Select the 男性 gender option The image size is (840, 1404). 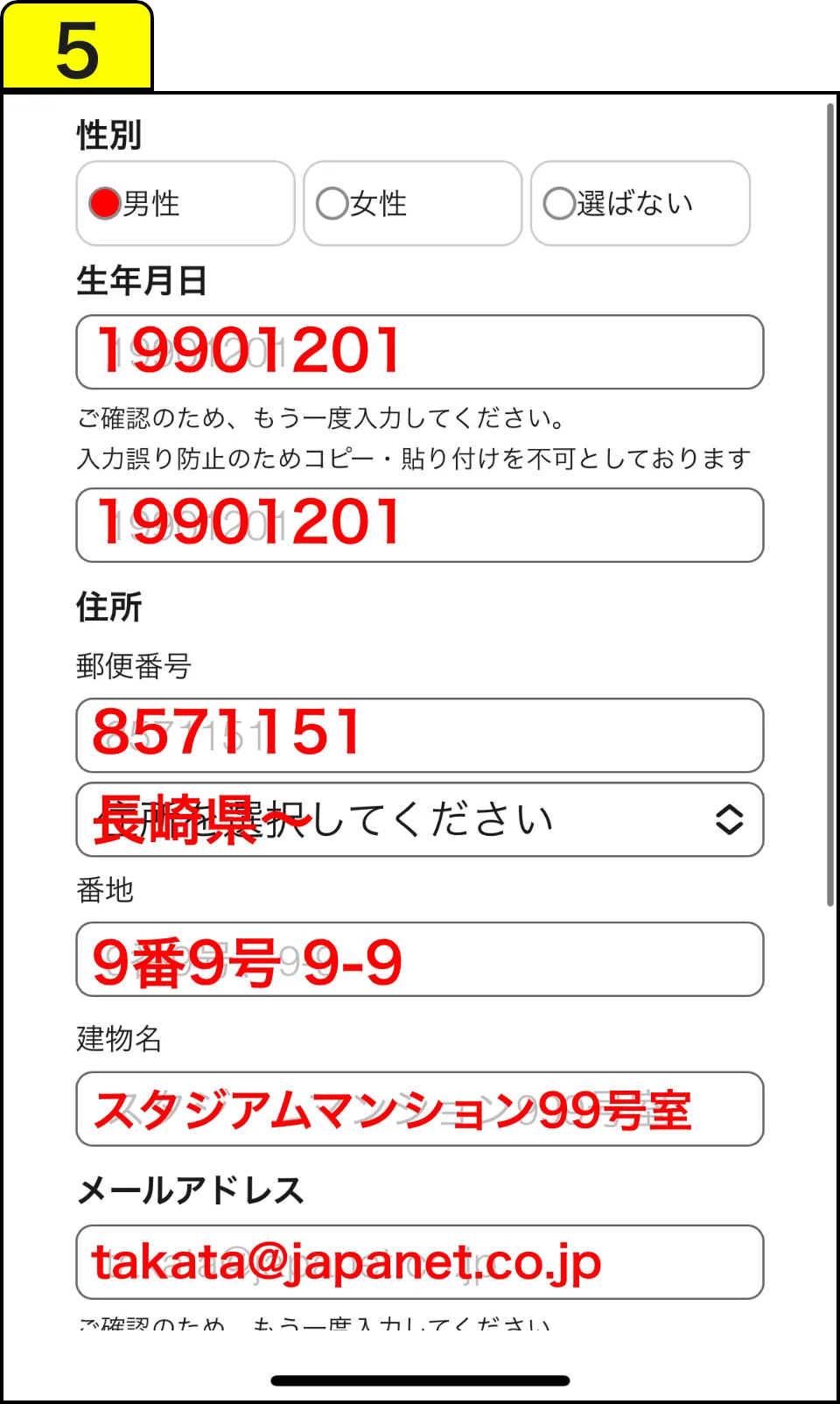tap(185, 203)
